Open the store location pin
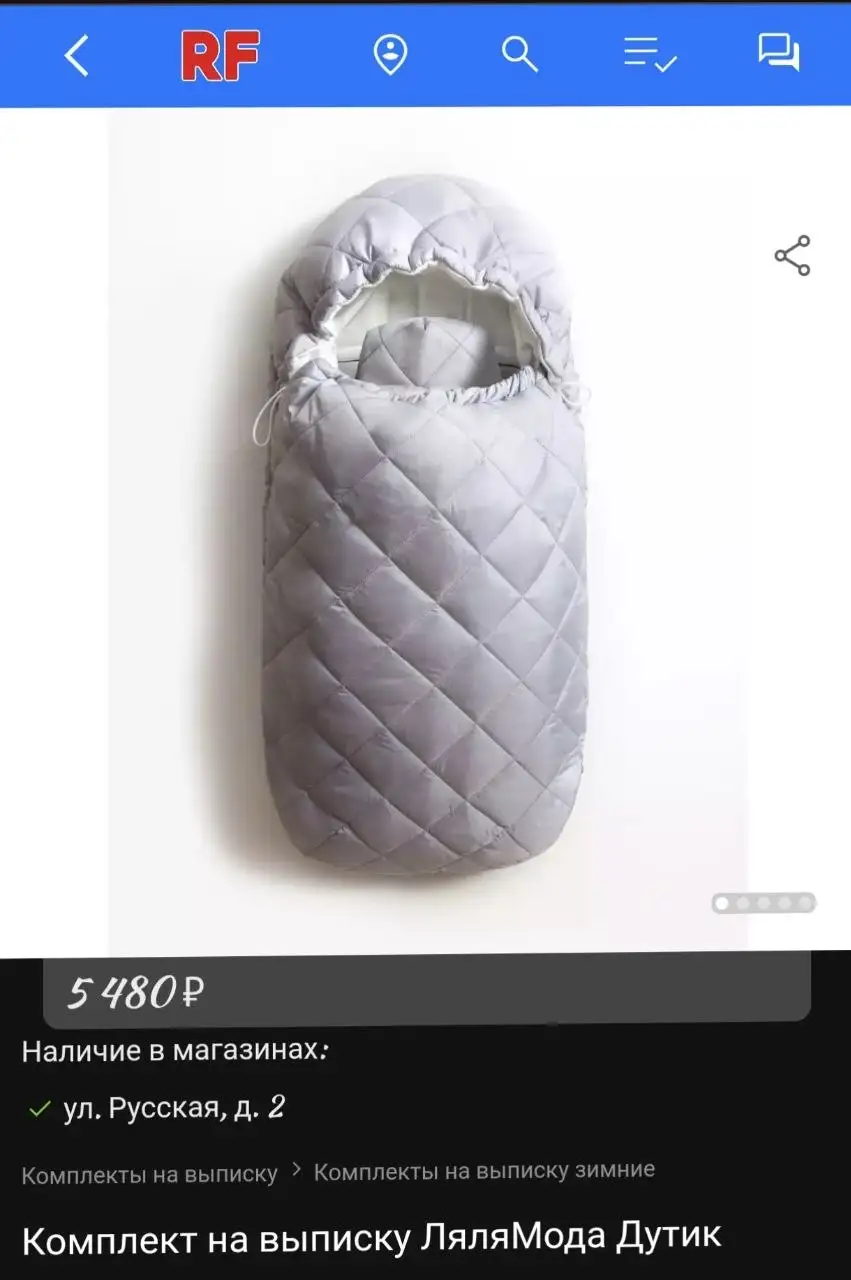Image resolution: width=851 pixels, height=1280 pixels. 390,54
